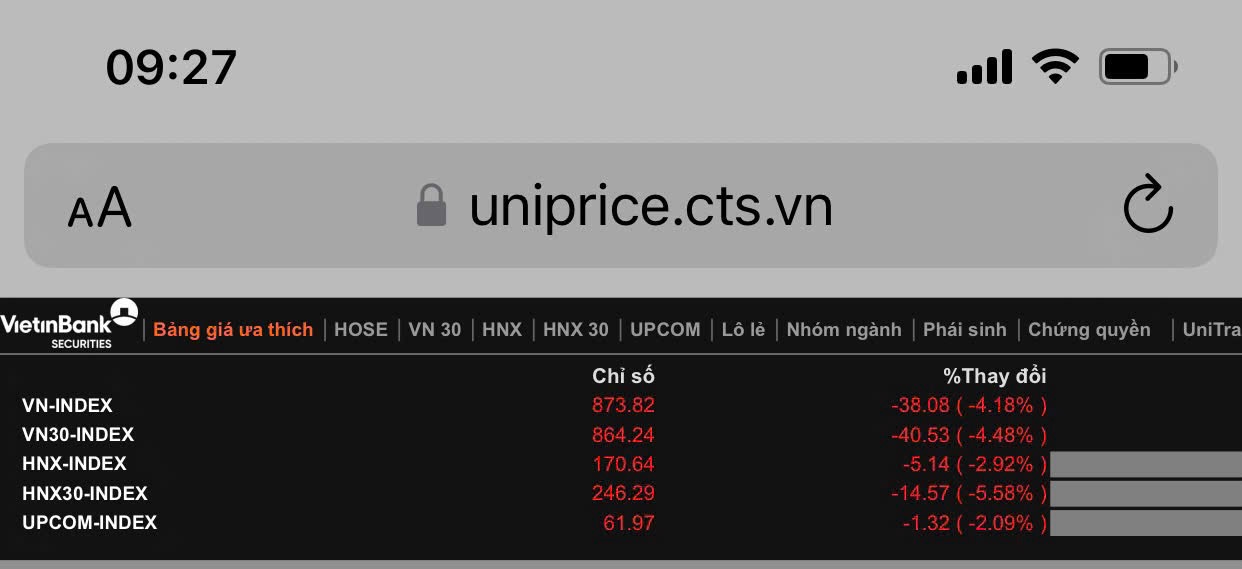Open the HNX 30 tab

pyautogui.click(x=576, y=329)
